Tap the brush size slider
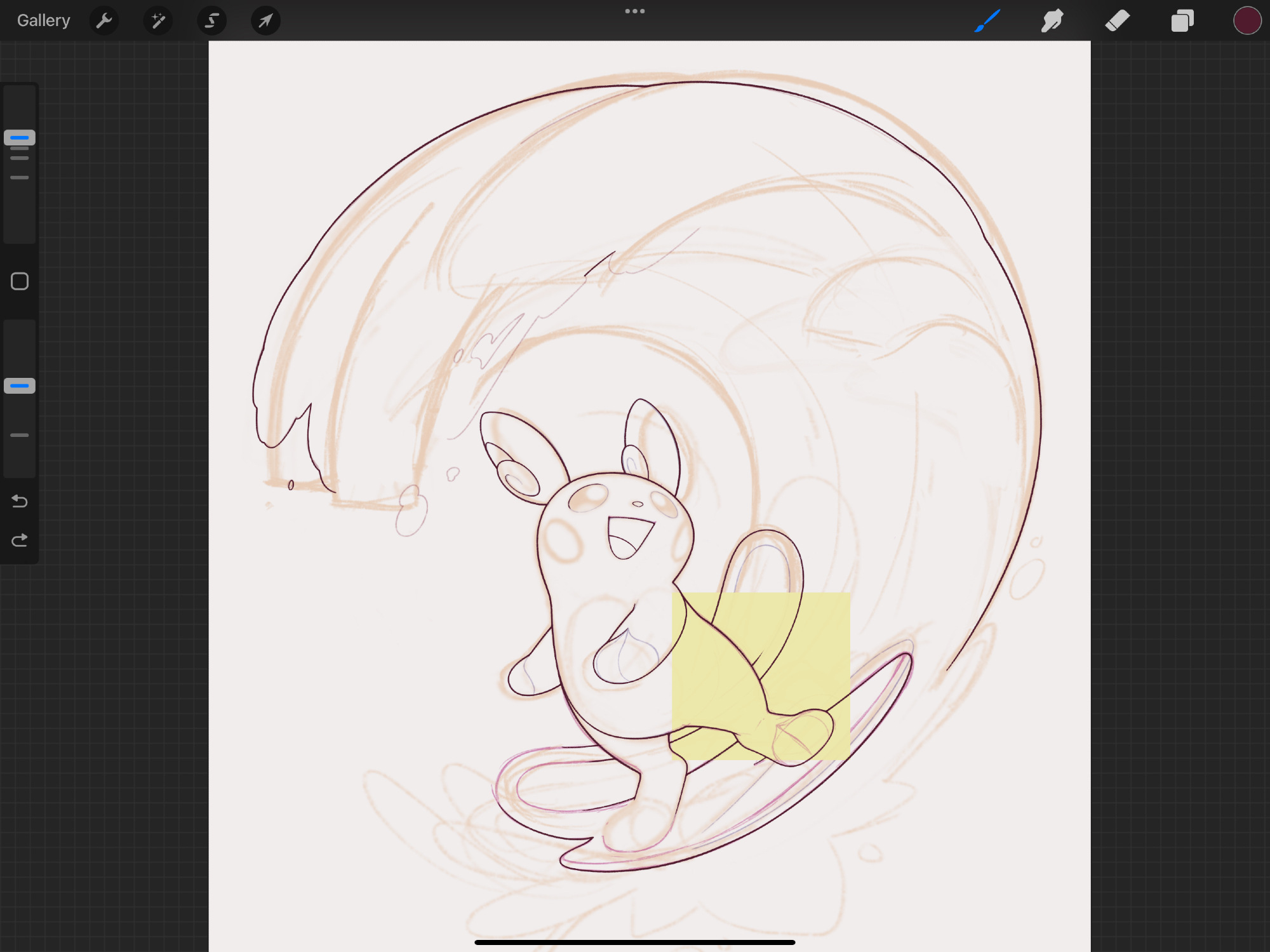The width and height of the screenshot is (1270, 952). [x=20, y=138]
